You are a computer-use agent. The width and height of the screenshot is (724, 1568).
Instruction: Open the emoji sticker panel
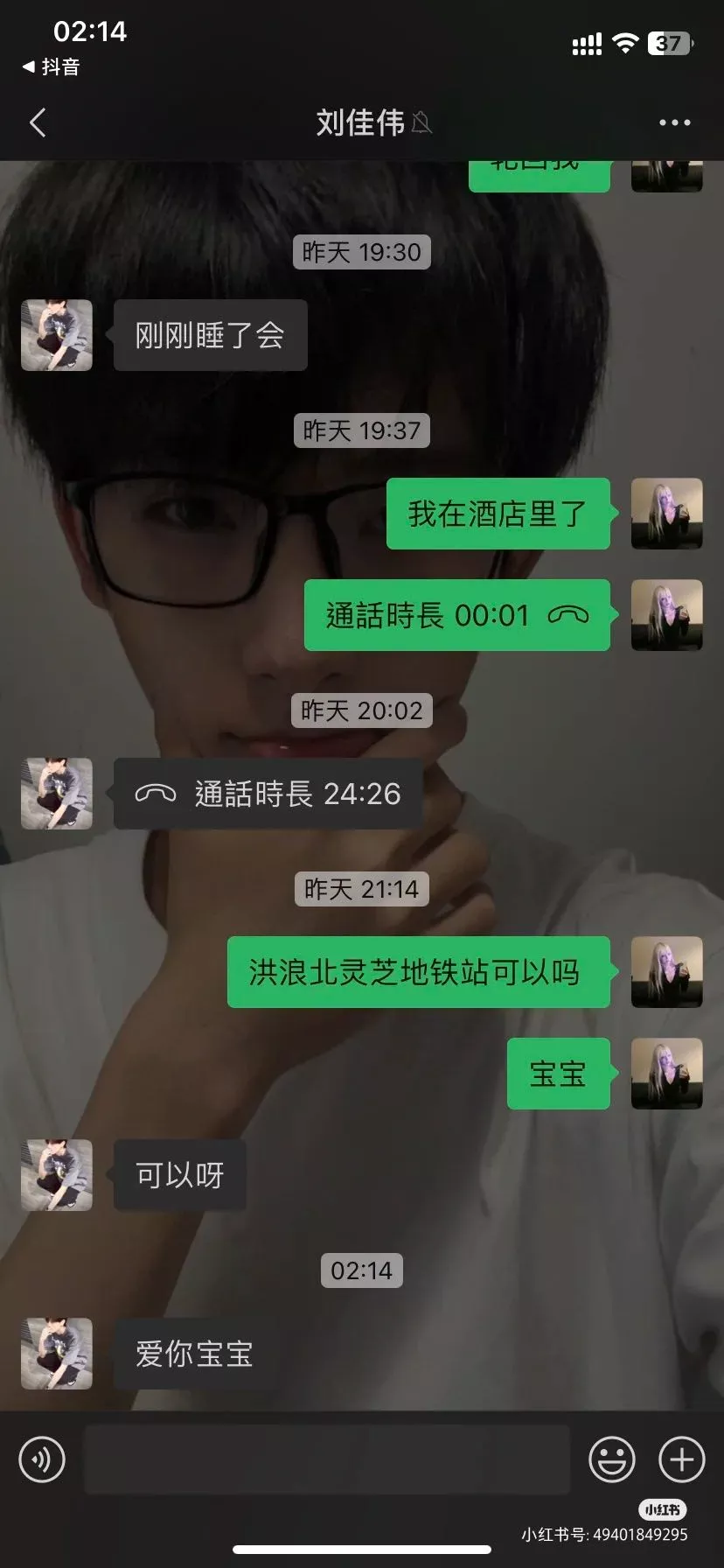click(611, 1459)
